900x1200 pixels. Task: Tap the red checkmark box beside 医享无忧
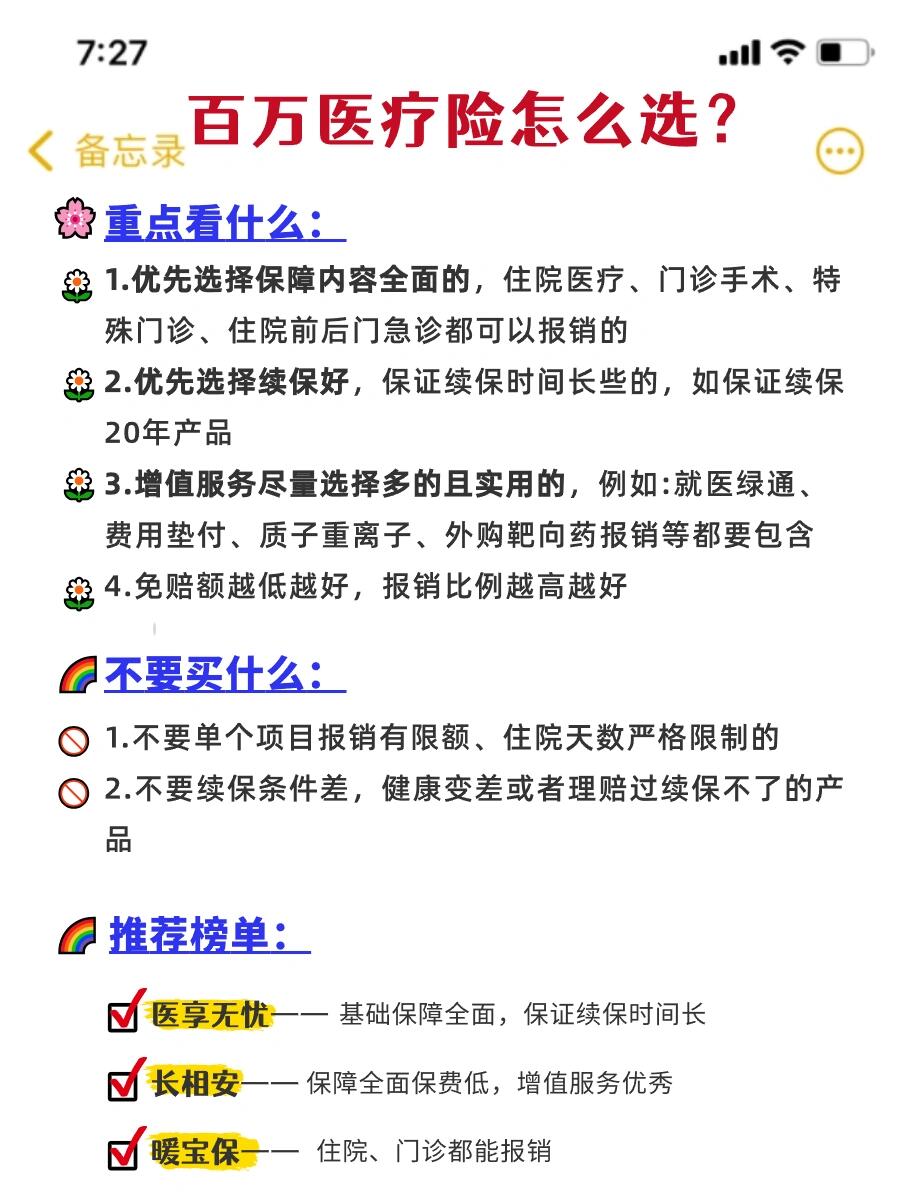pos(120,1013)
